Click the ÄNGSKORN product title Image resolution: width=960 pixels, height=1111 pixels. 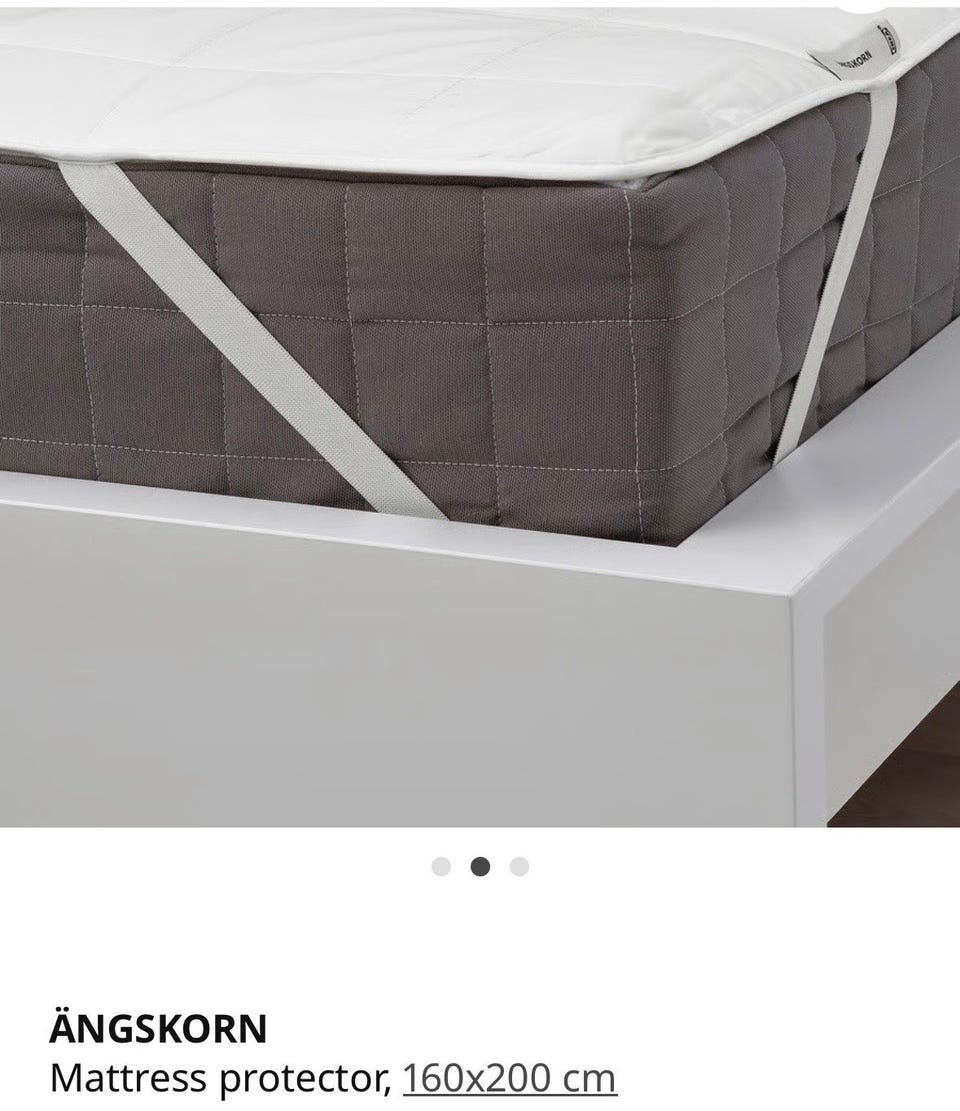[158, 1026]
